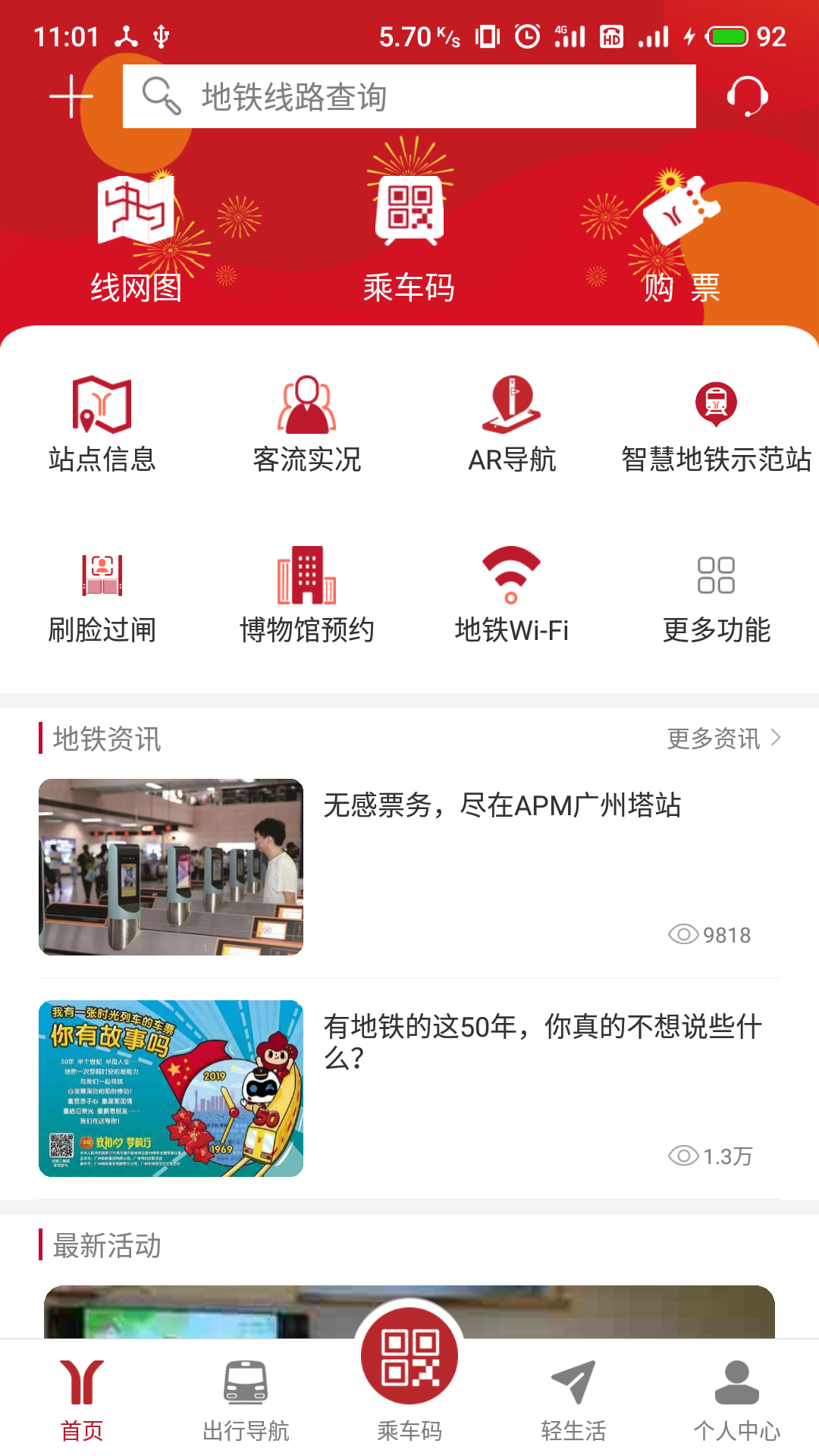Open the 乘车码 ride QR code

click(409, 235)
